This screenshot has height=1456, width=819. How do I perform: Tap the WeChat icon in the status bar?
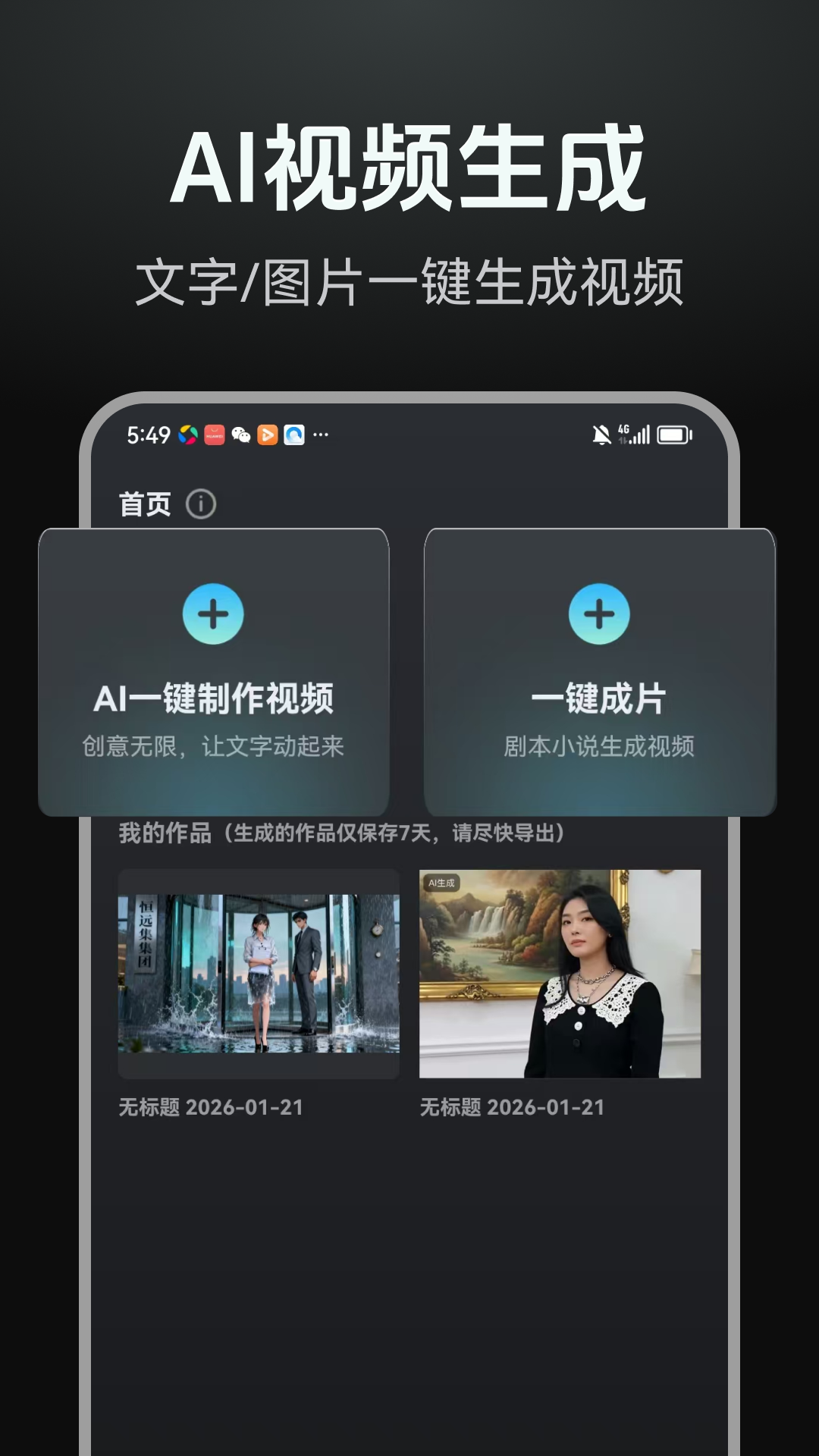pyautogui.click(x=243, y=434)
